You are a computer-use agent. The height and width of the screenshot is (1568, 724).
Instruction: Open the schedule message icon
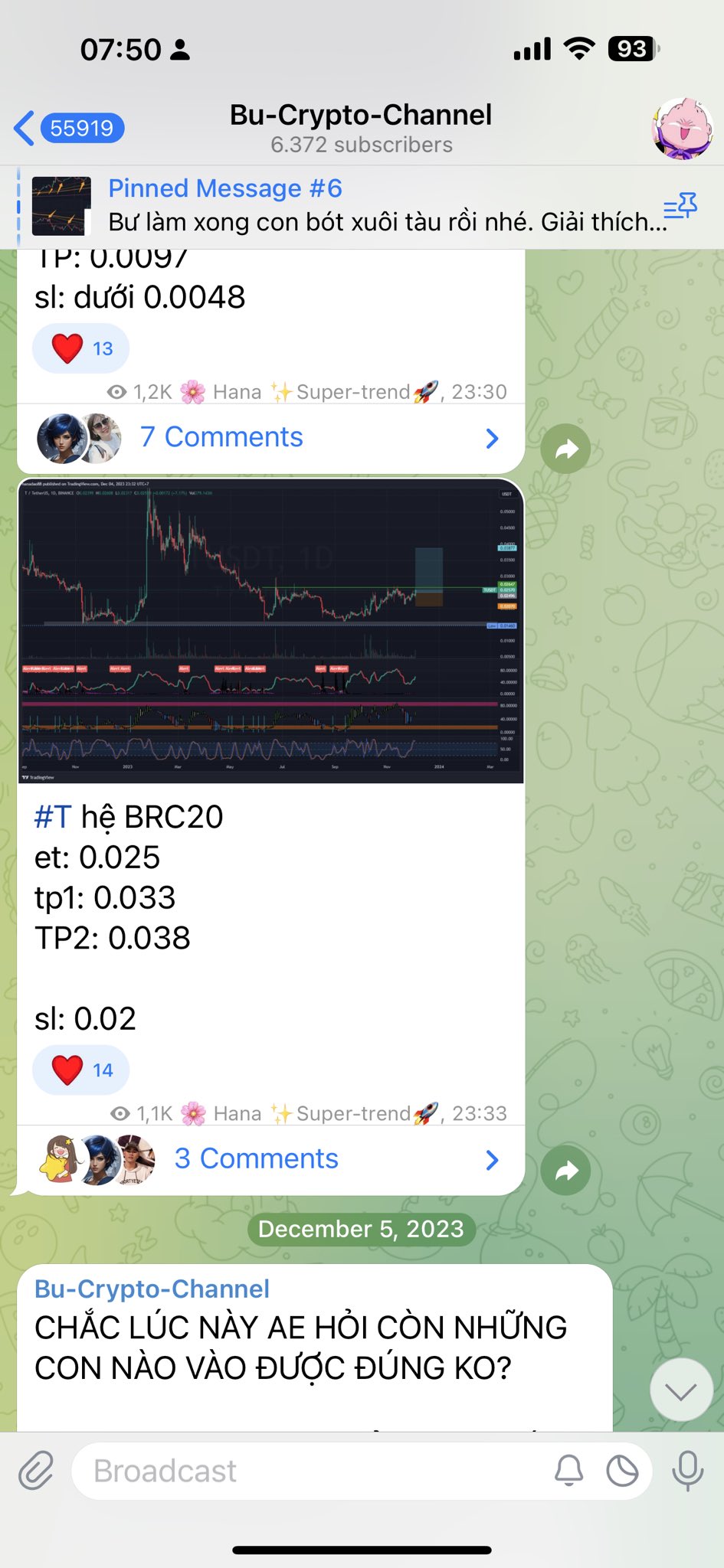point(622,1471)
